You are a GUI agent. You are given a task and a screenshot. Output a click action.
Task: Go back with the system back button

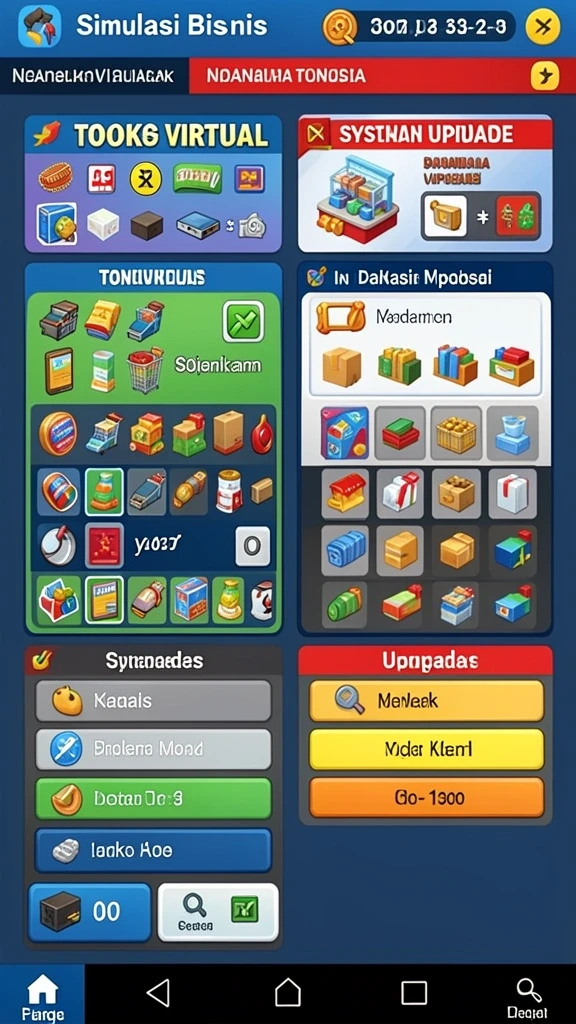pyautogui.click(x=159, y=993)
